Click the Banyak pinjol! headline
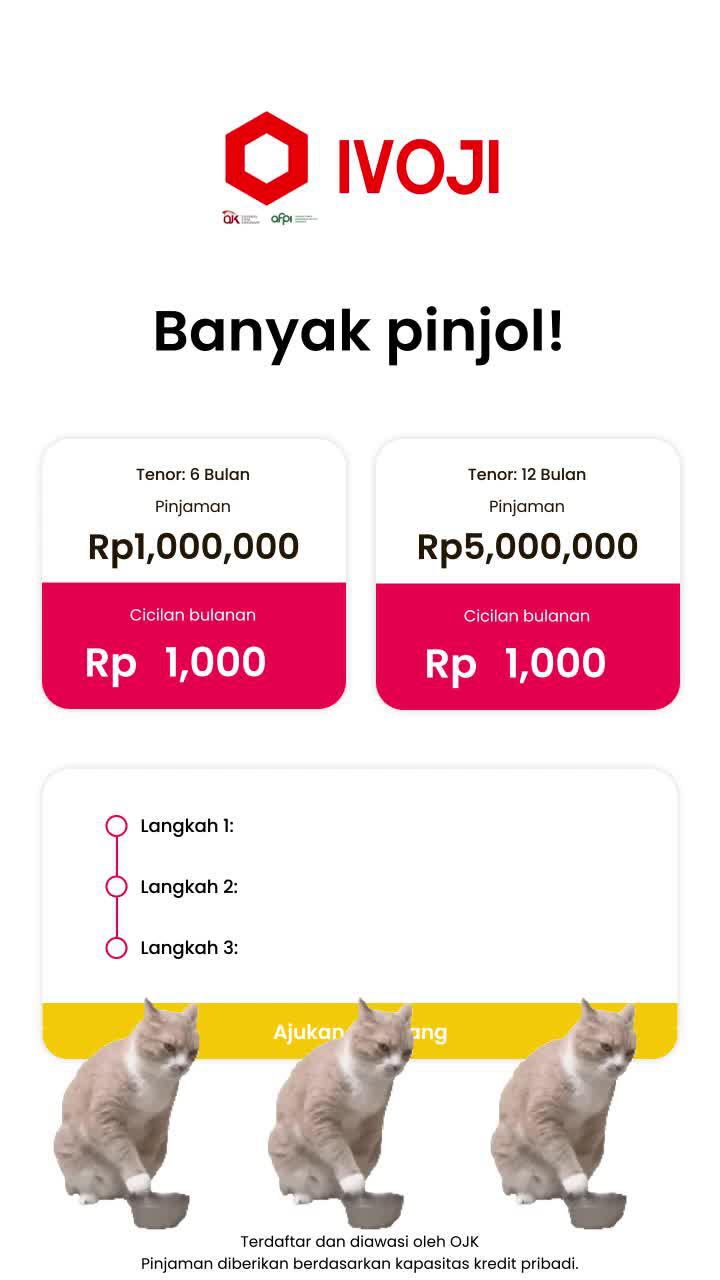Screen dimensions: 720x1280 360,332
